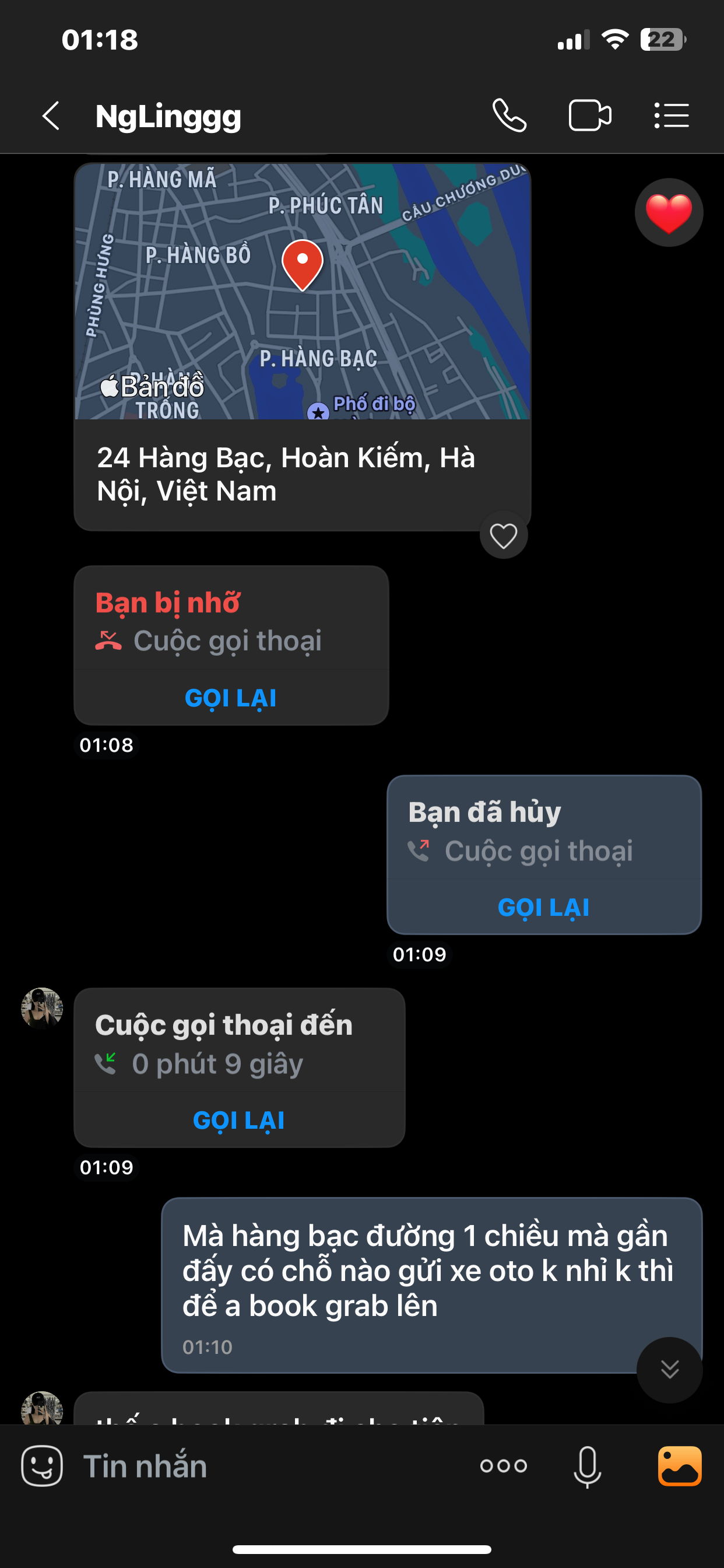Start a voice call with NgLinggg

point(509,116)
